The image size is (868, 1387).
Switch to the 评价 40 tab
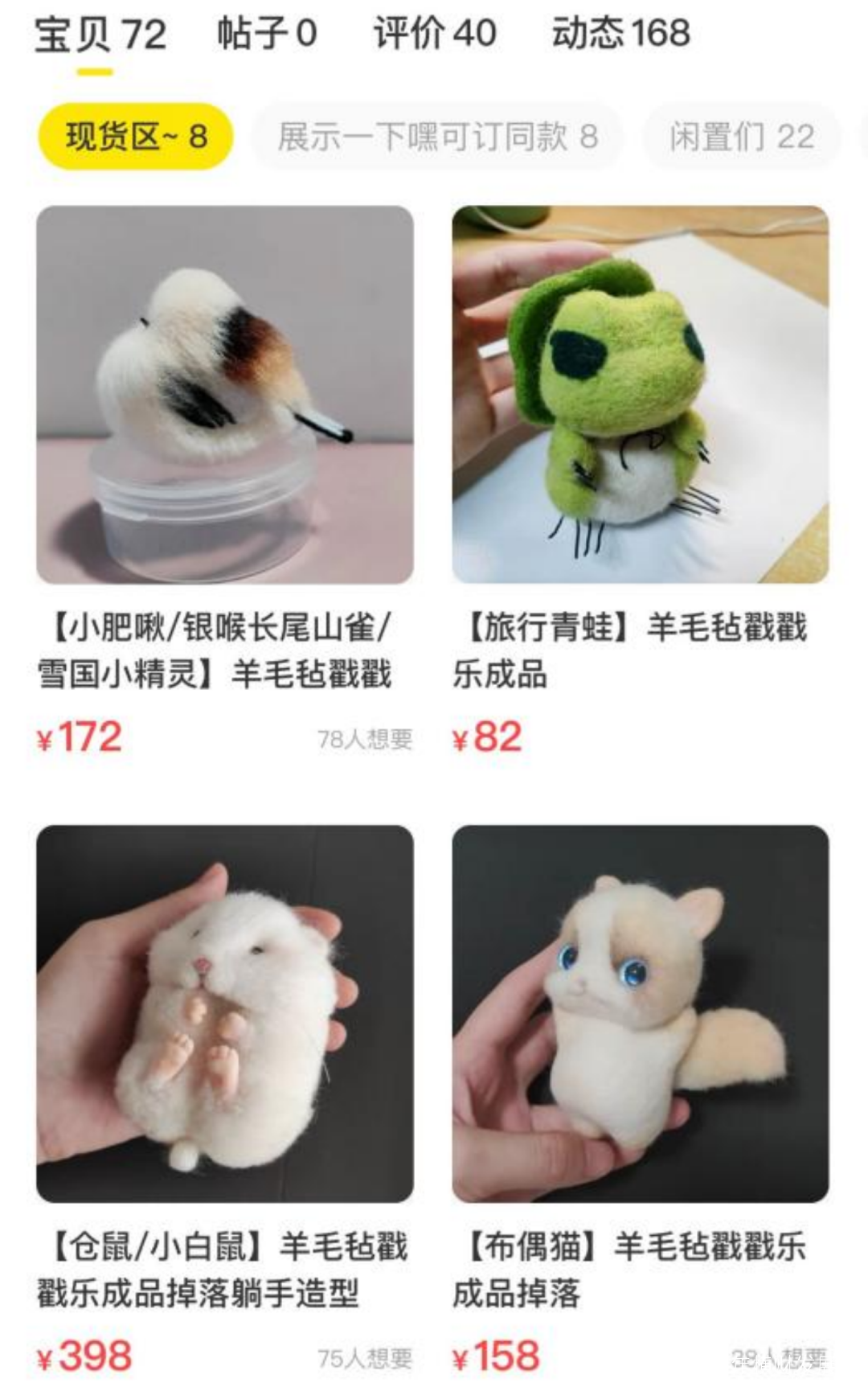(x=434, y=35)
